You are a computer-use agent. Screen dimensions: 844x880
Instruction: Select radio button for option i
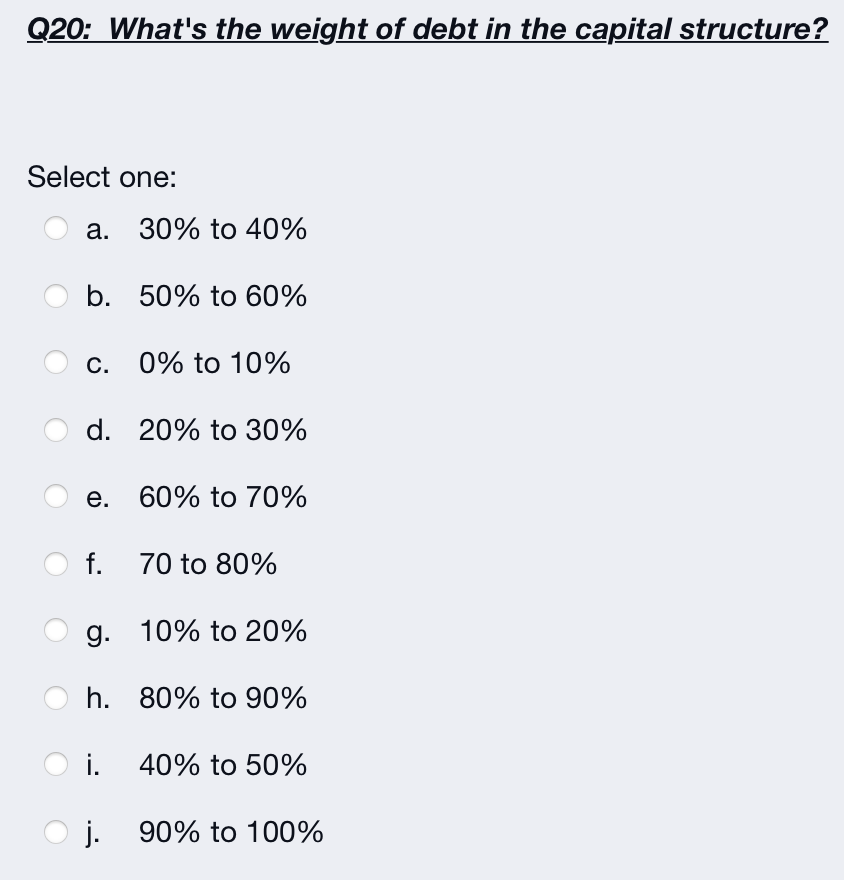[x=56, y=765]
